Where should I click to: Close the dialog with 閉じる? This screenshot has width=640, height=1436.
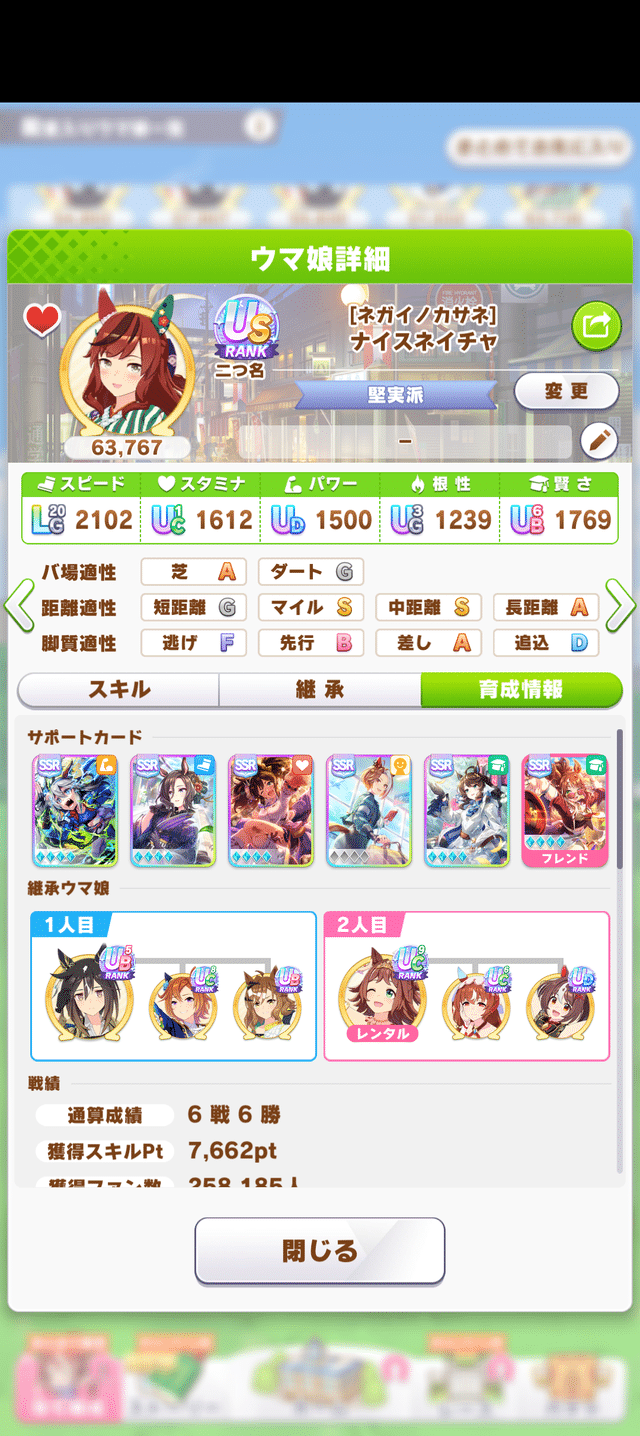(x=320, y=1250)
